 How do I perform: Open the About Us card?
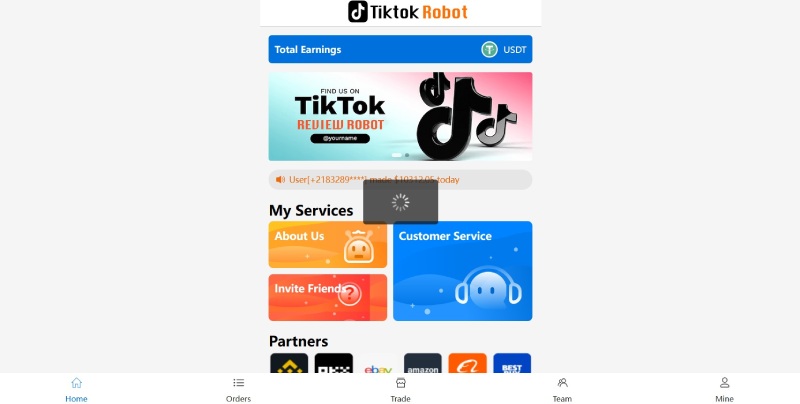click(x=327, y=245)
